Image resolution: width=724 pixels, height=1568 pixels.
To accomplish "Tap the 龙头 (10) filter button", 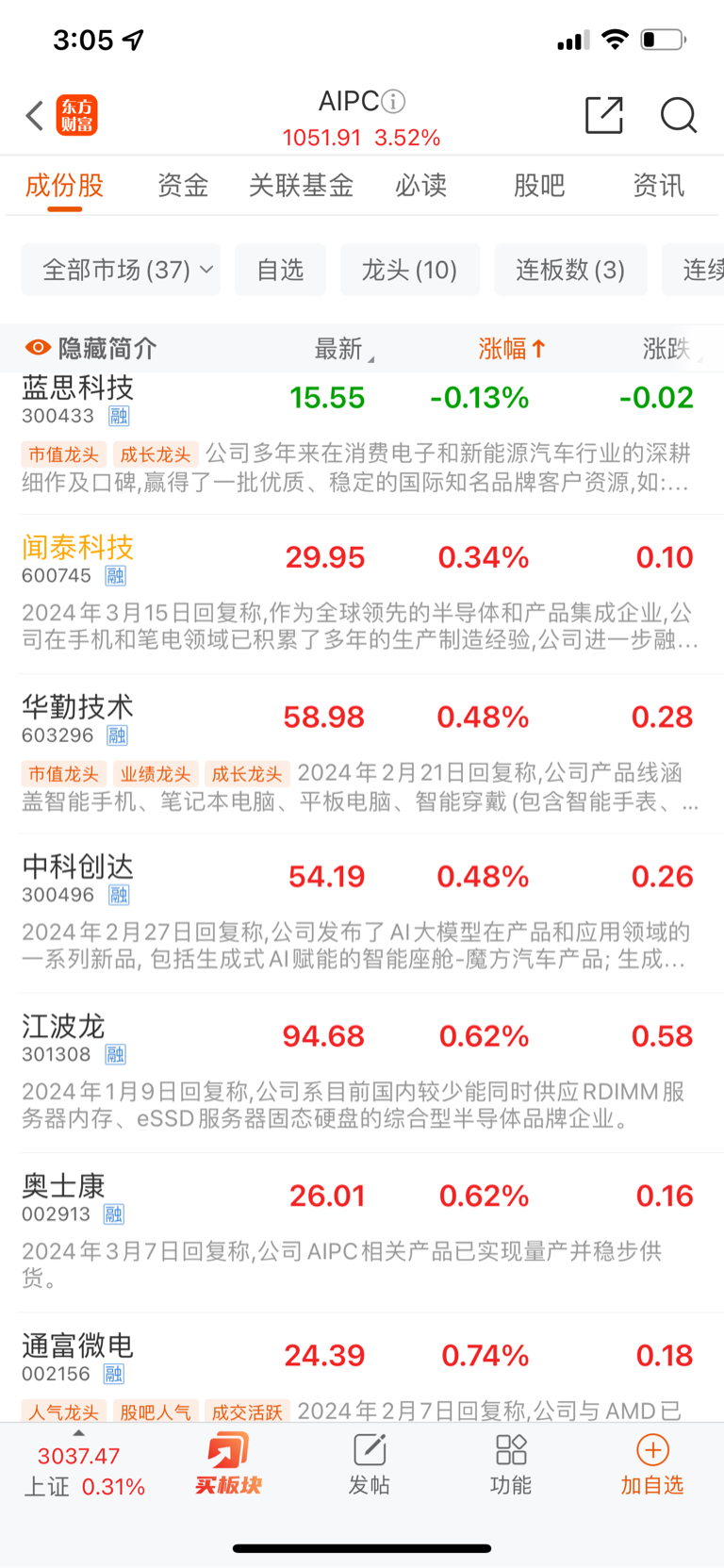I will 410,270.
